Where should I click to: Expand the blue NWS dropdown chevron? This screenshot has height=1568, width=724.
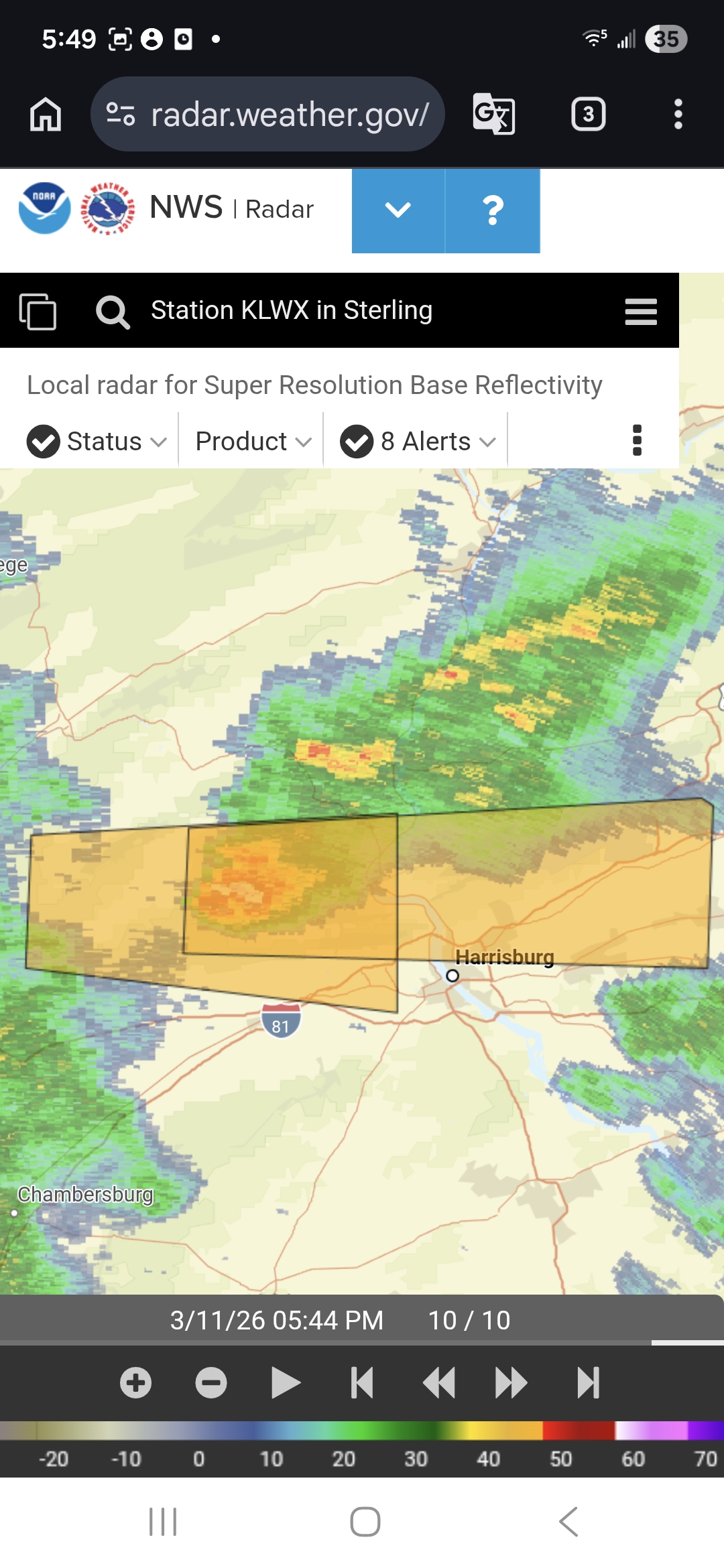point(398,210)
